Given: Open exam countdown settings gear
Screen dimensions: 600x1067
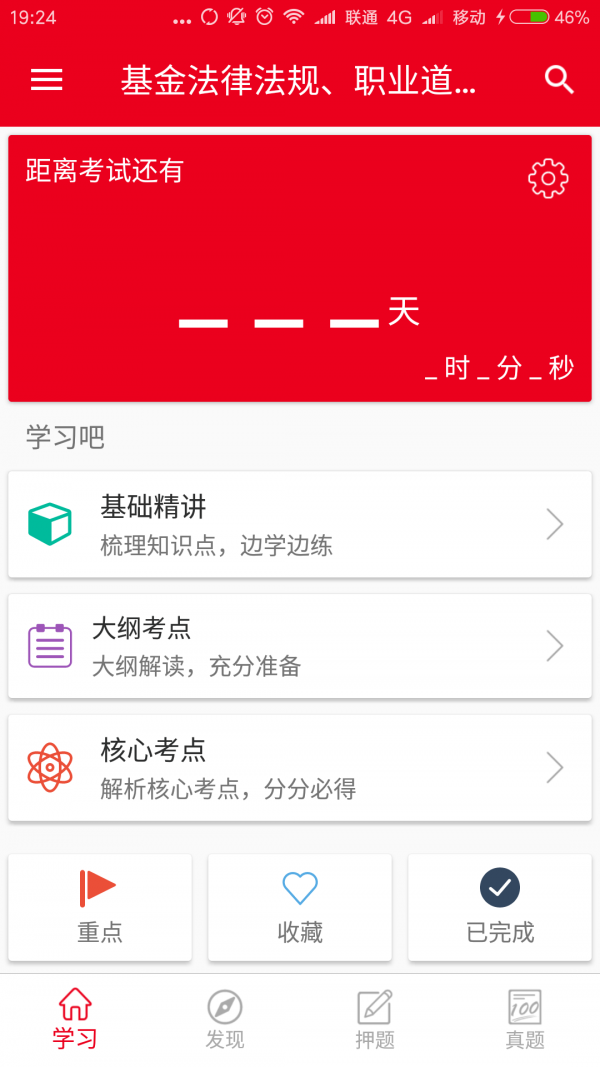Looking at the screenshot, I should coord(548,178).
